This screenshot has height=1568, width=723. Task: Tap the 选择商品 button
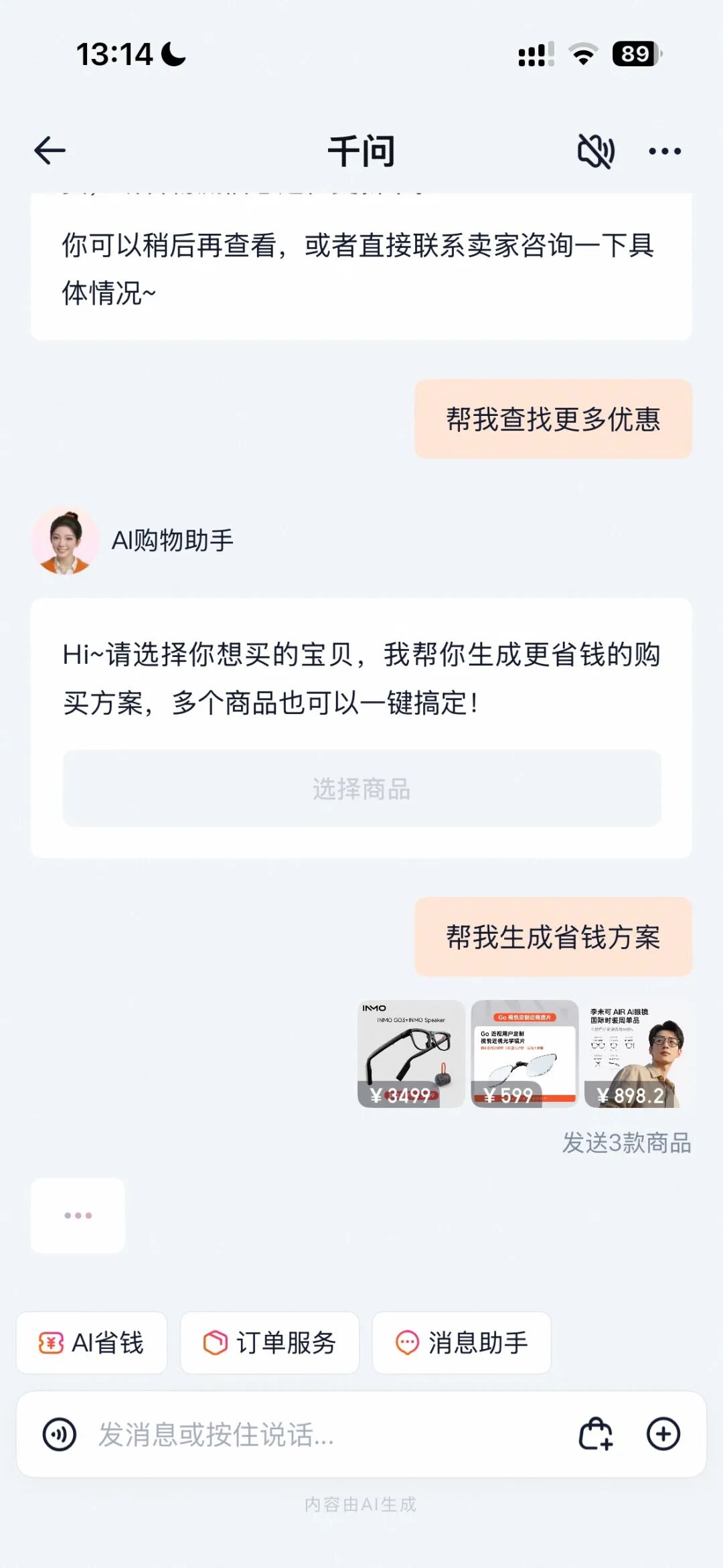click(x=361, y=788)
